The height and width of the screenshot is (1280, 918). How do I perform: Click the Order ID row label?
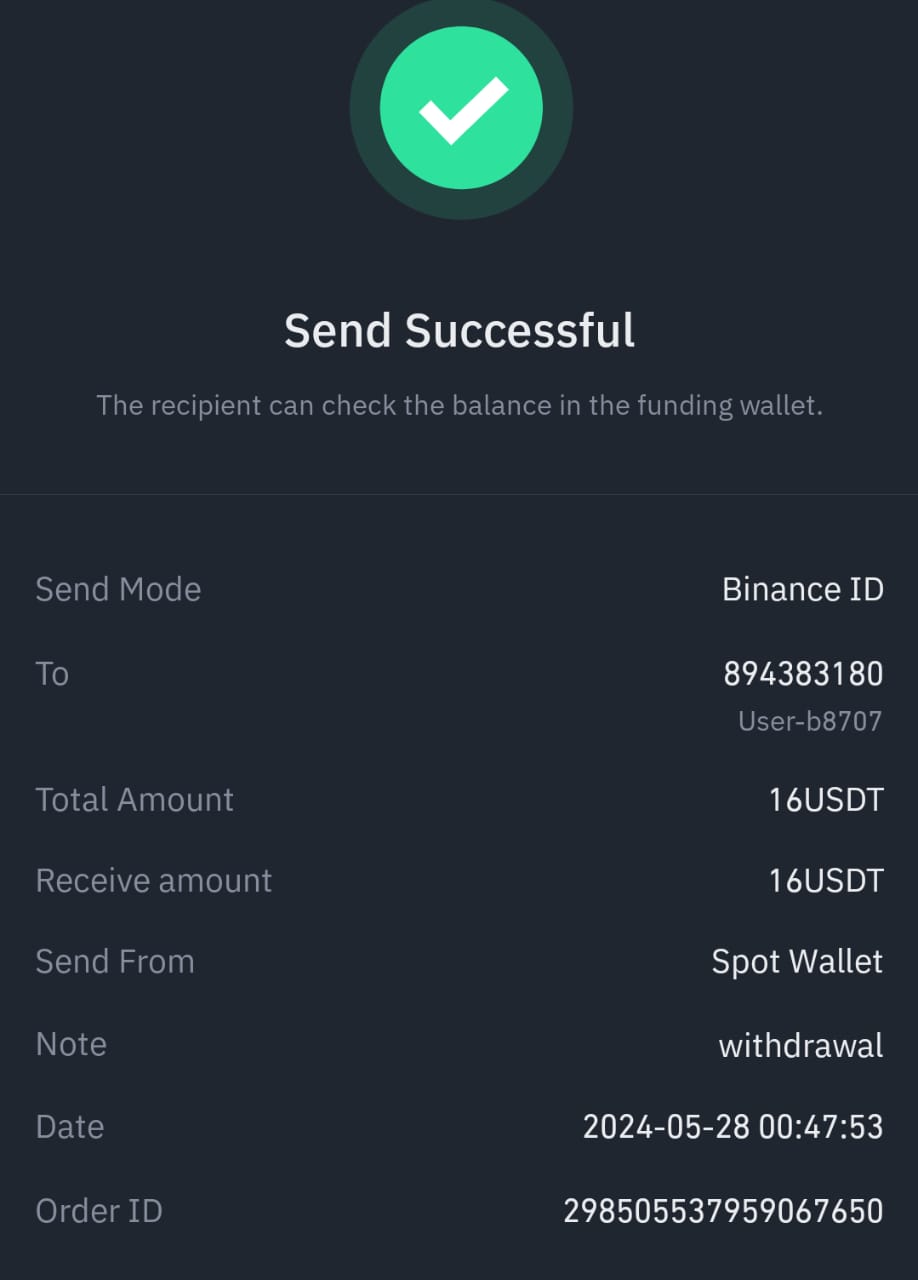[99, 1210]
